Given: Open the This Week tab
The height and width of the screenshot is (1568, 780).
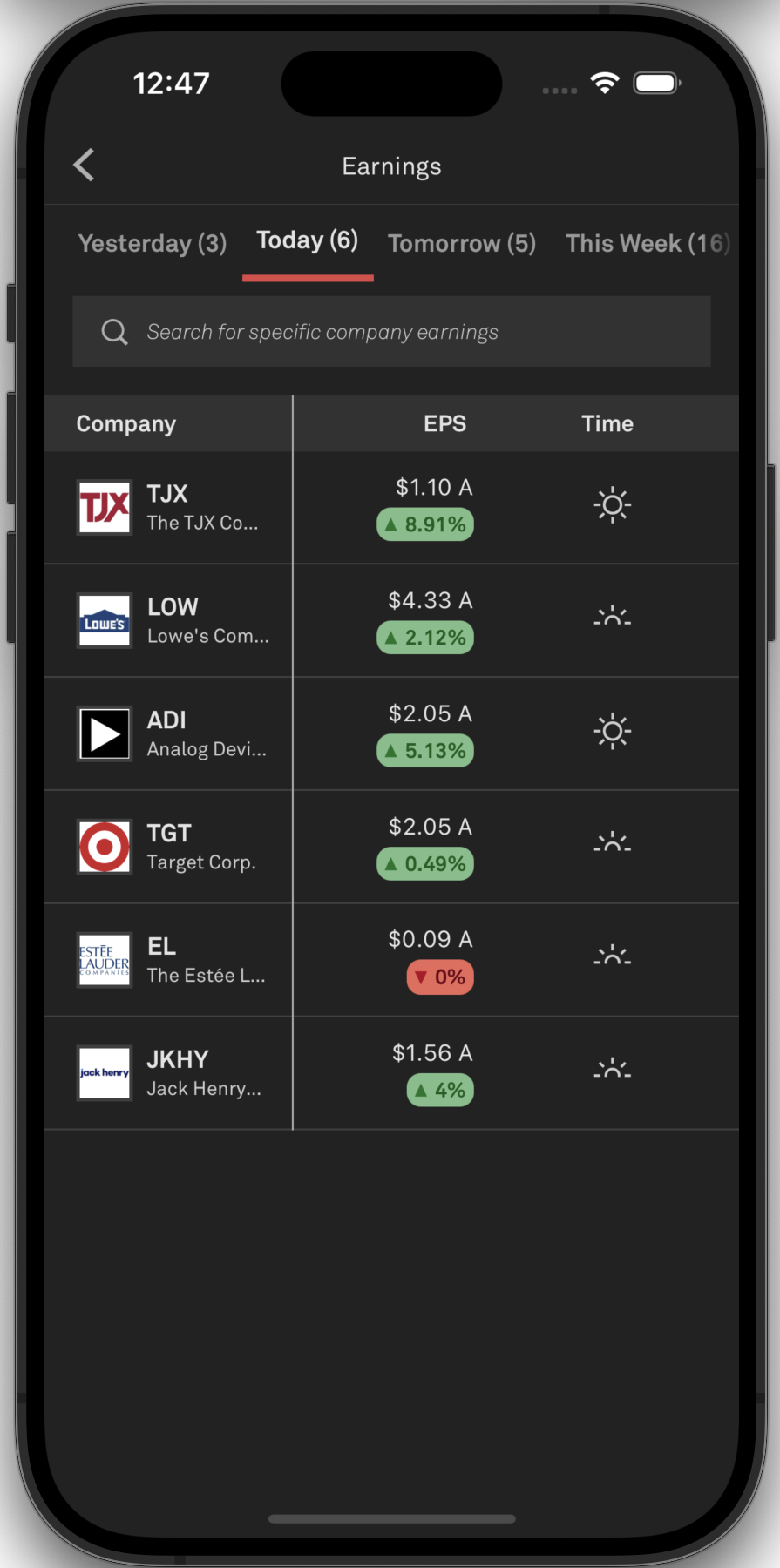Looking at the screenshot, I should pyautogui.click(x=647, y=243).
